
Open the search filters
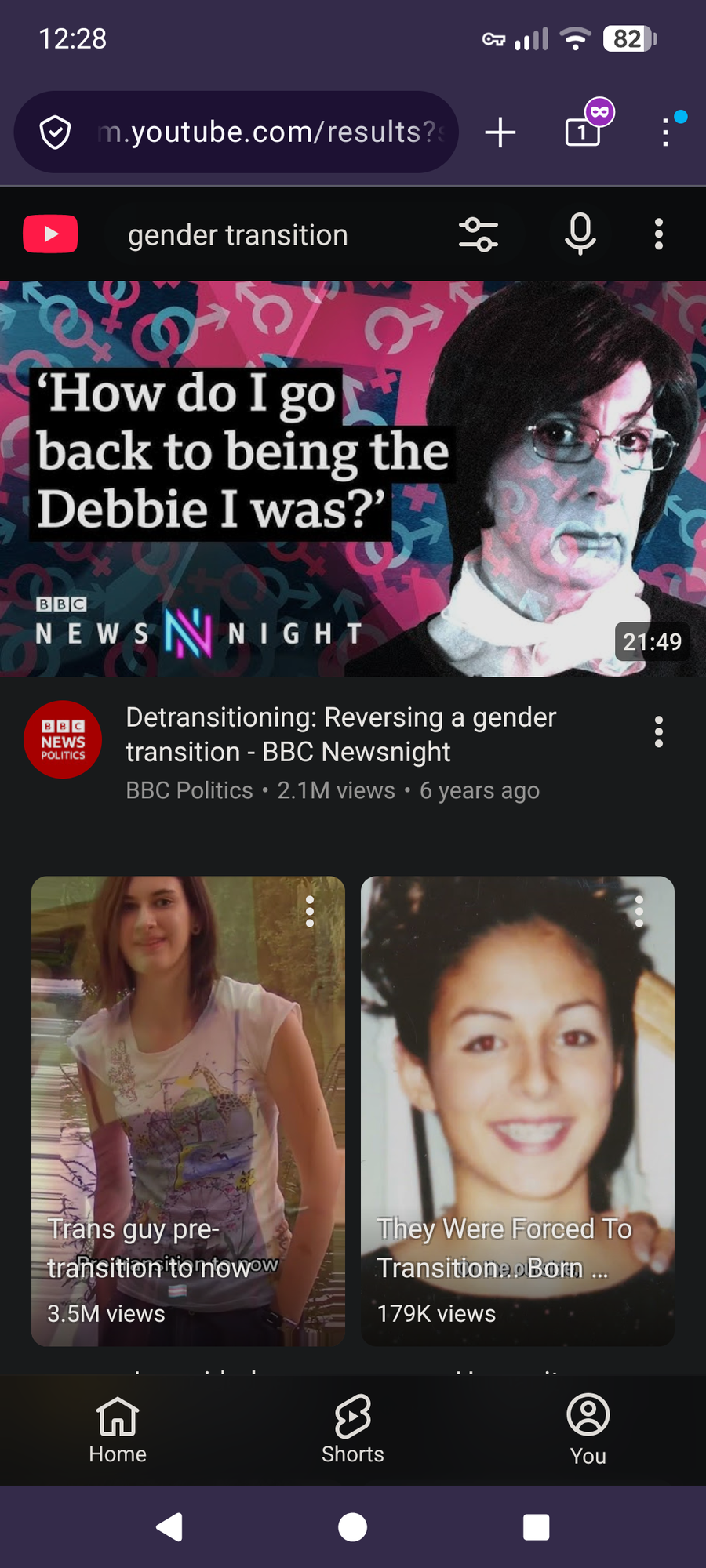[x=478, y=234]
